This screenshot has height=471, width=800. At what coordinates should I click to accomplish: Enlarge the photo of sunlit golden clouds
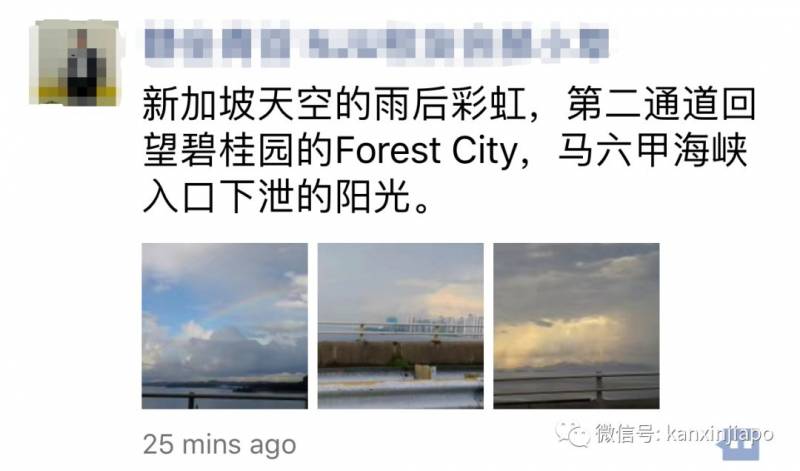coord(576,325)
